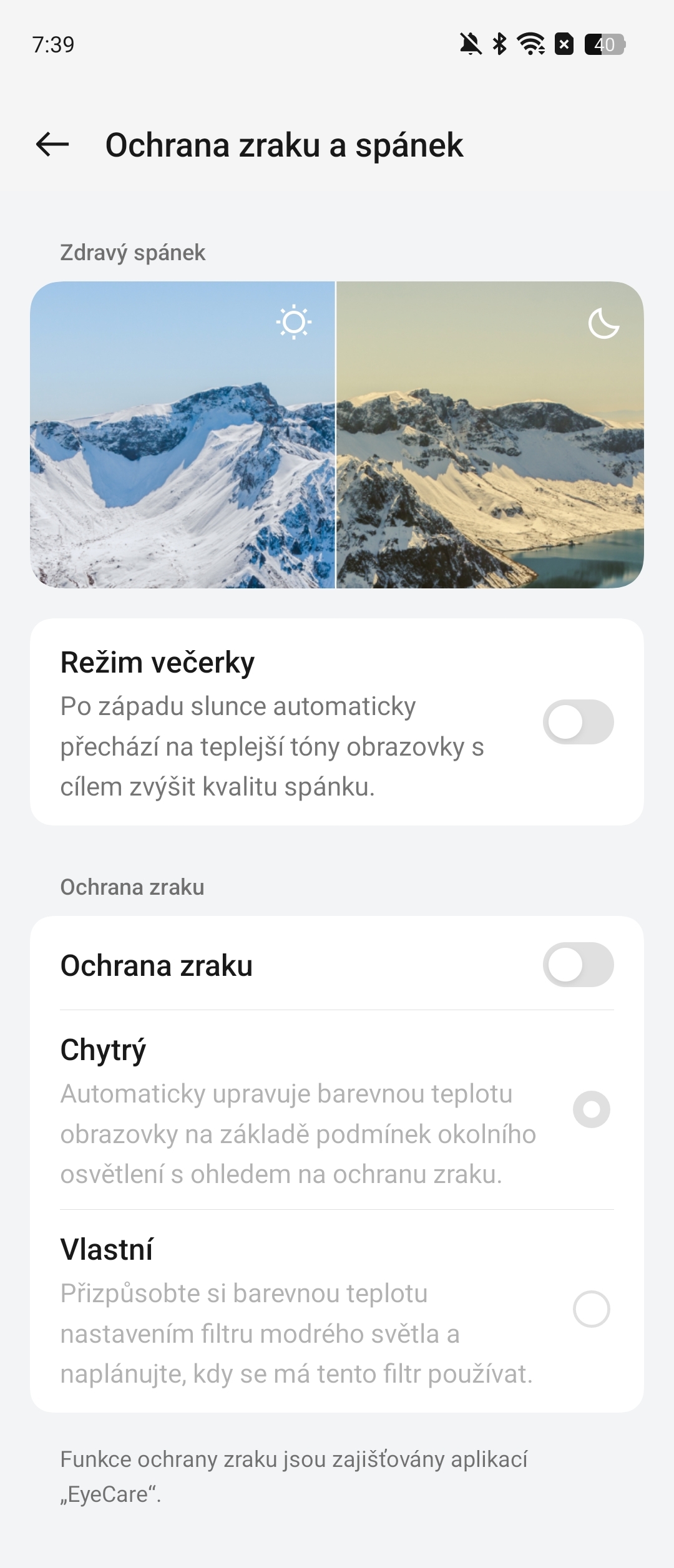674x1568 pixels.
Task: Tap the crossed-out status bar icon
Action: tap(564, 44)
